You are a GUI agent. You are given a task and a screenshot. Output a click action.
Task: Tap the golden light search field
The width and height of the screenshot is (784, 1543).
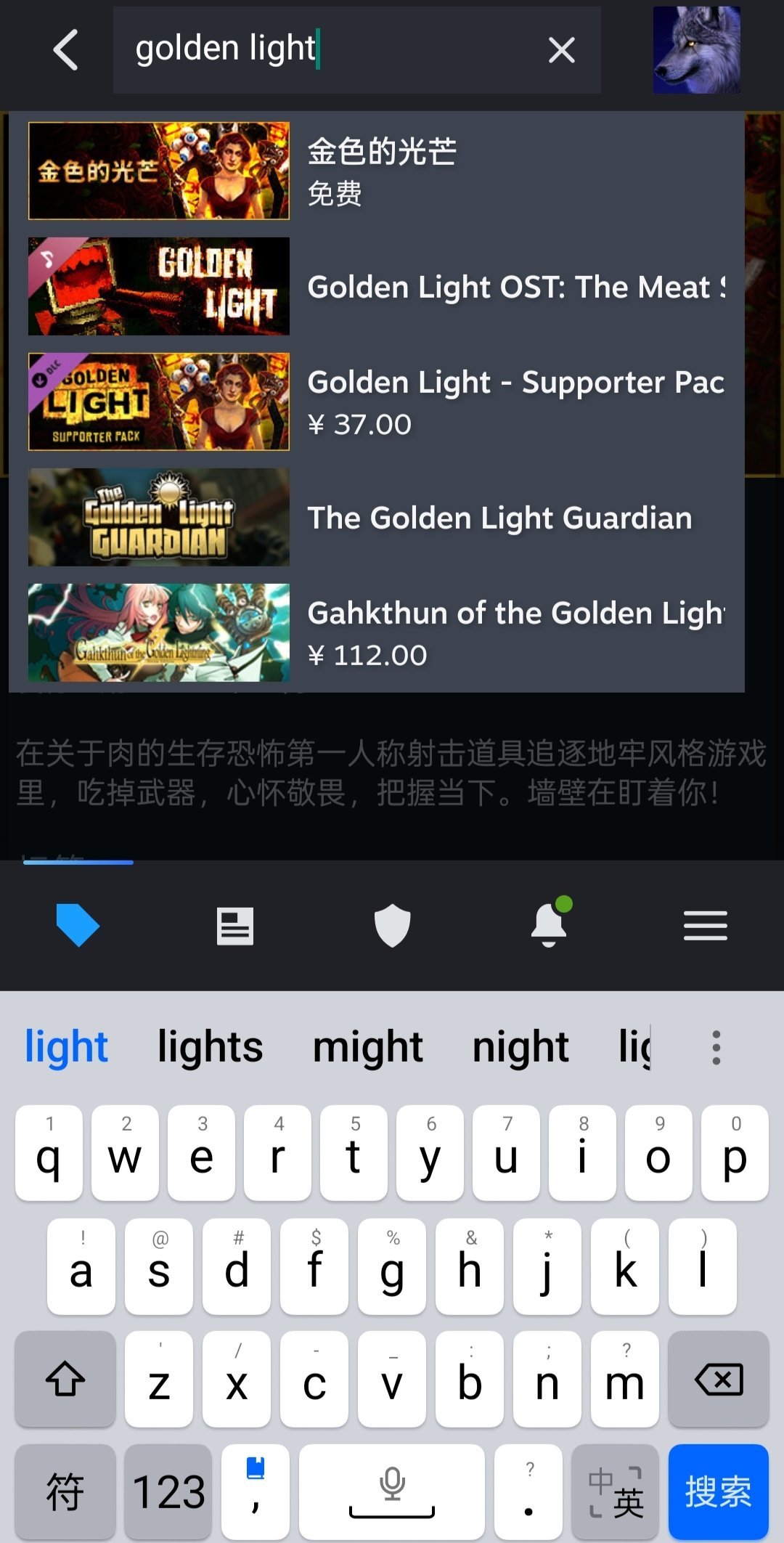[x=327, y=50]
